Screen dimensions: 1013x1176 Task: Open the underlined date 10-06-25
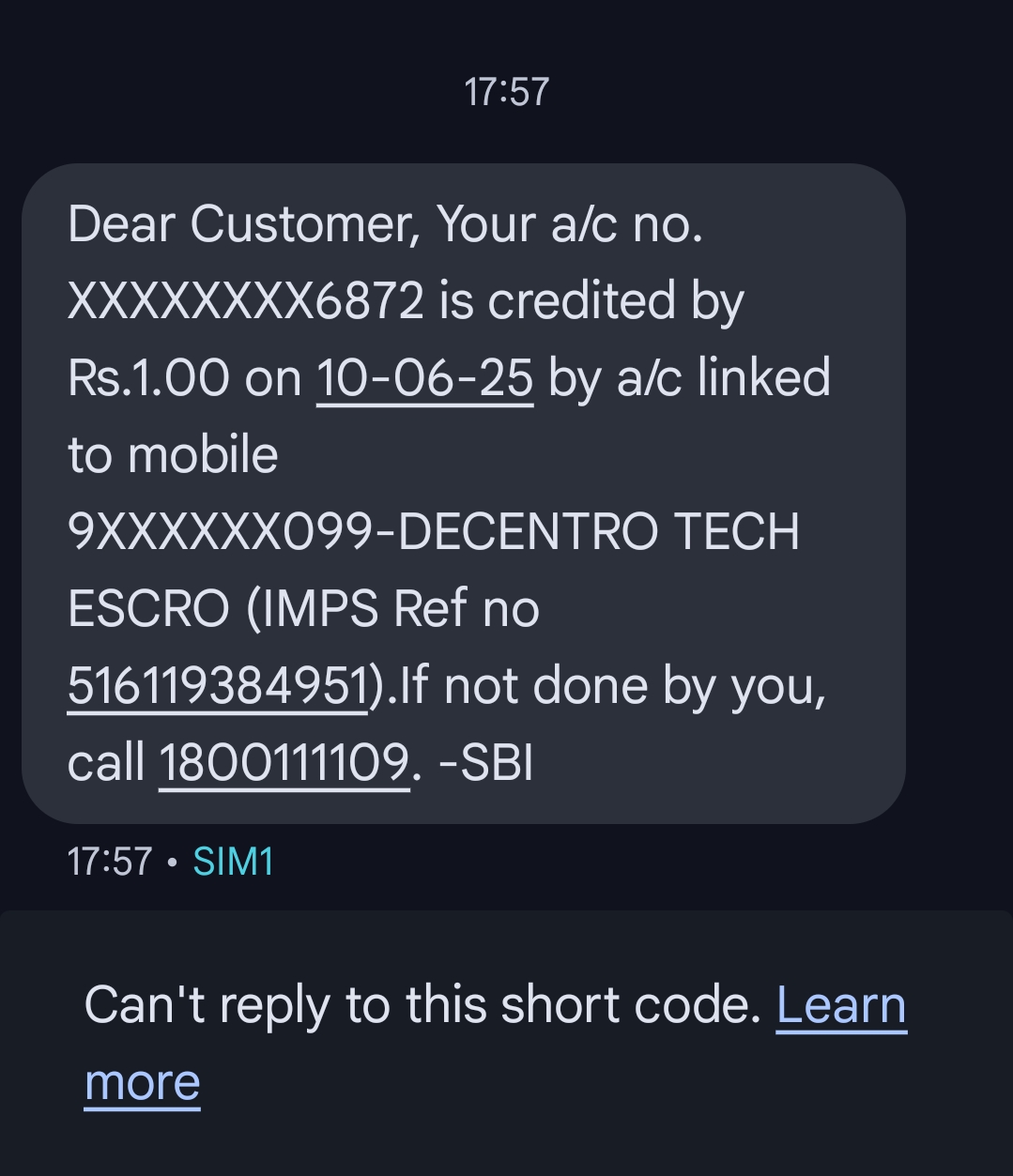point(424,378)
